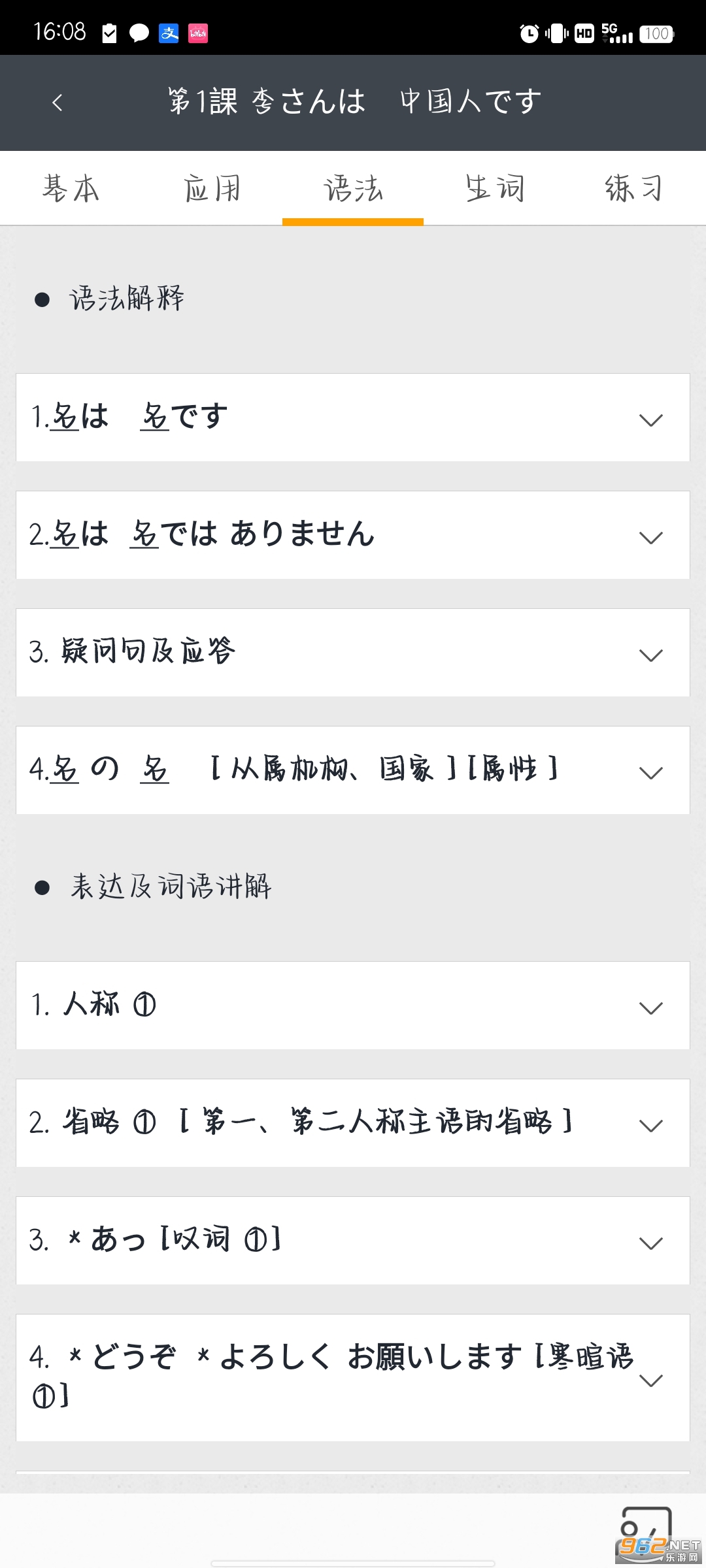
Task: Switch to the 基本 tab
Action: coord(71,189)
